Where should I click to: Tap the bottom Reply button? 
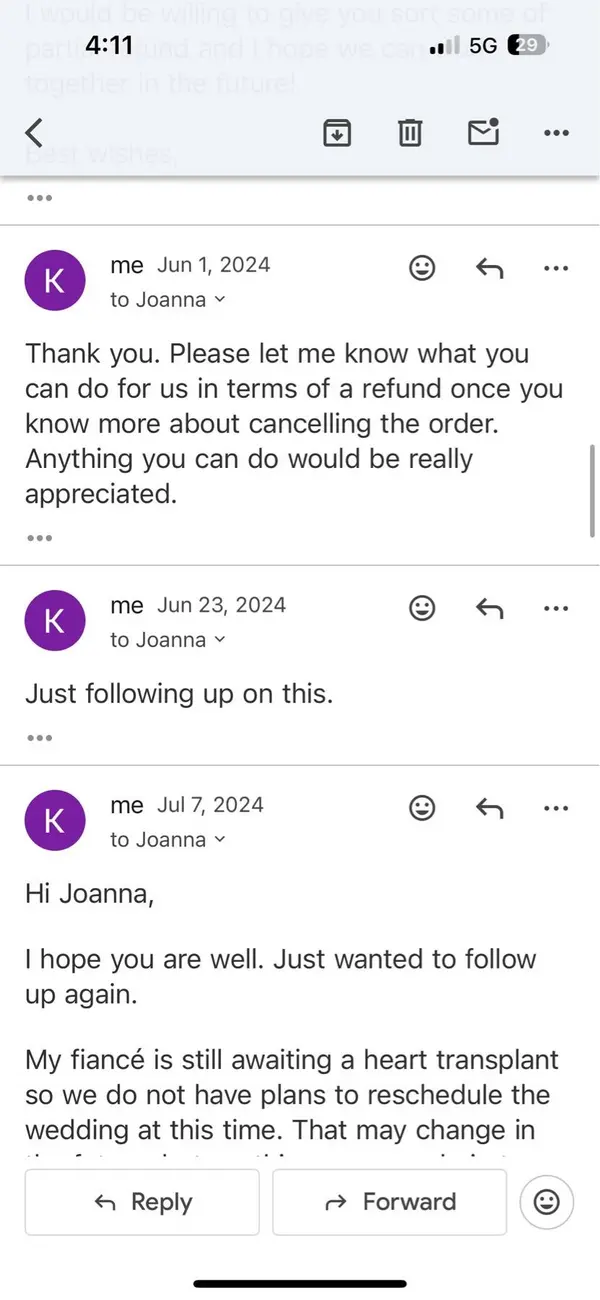(x=142, y=1202)
